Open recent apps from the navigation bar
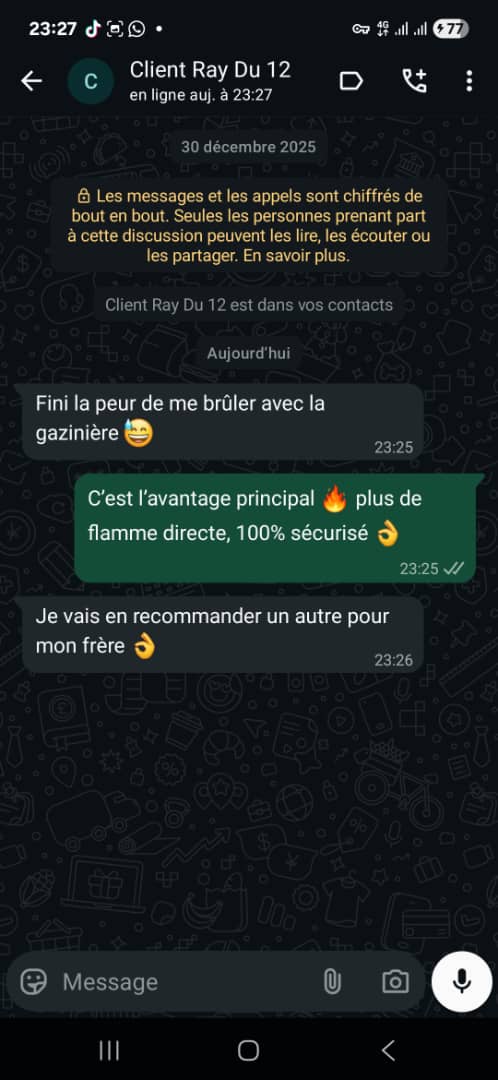Image resolution: width=498 pixels, height=1080 pixels. pyautogui.click(x=109, y=1050)
